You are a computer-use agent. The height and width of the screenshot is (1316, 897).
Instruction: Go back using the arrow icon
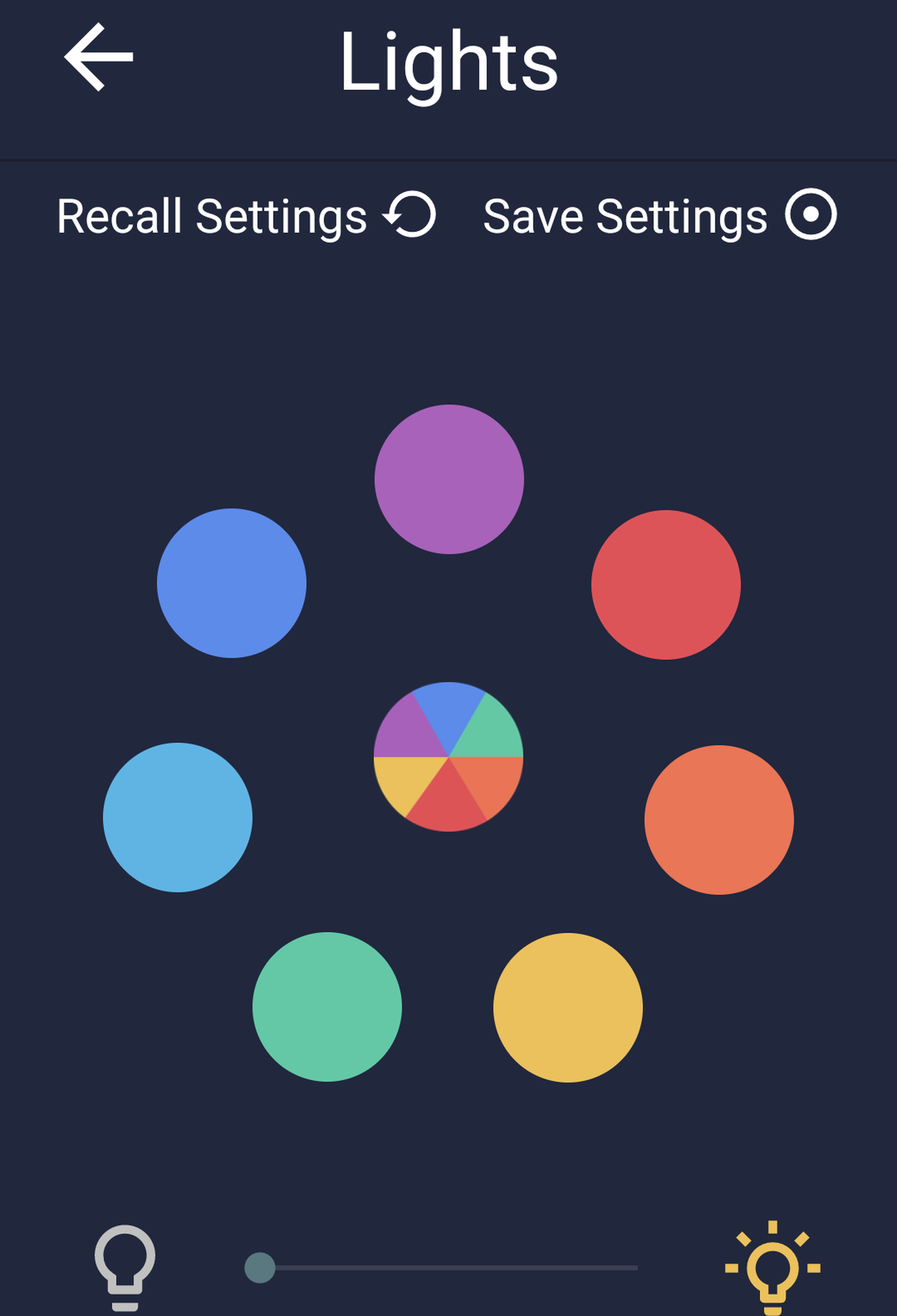click(x=99, y=57)
